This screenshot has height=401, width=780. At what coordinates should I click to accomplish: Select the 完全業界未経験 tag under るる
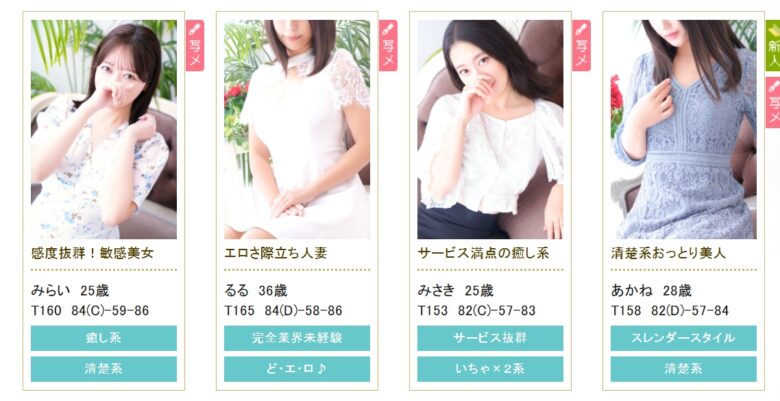pyautogui.click(x=296, y=338)
